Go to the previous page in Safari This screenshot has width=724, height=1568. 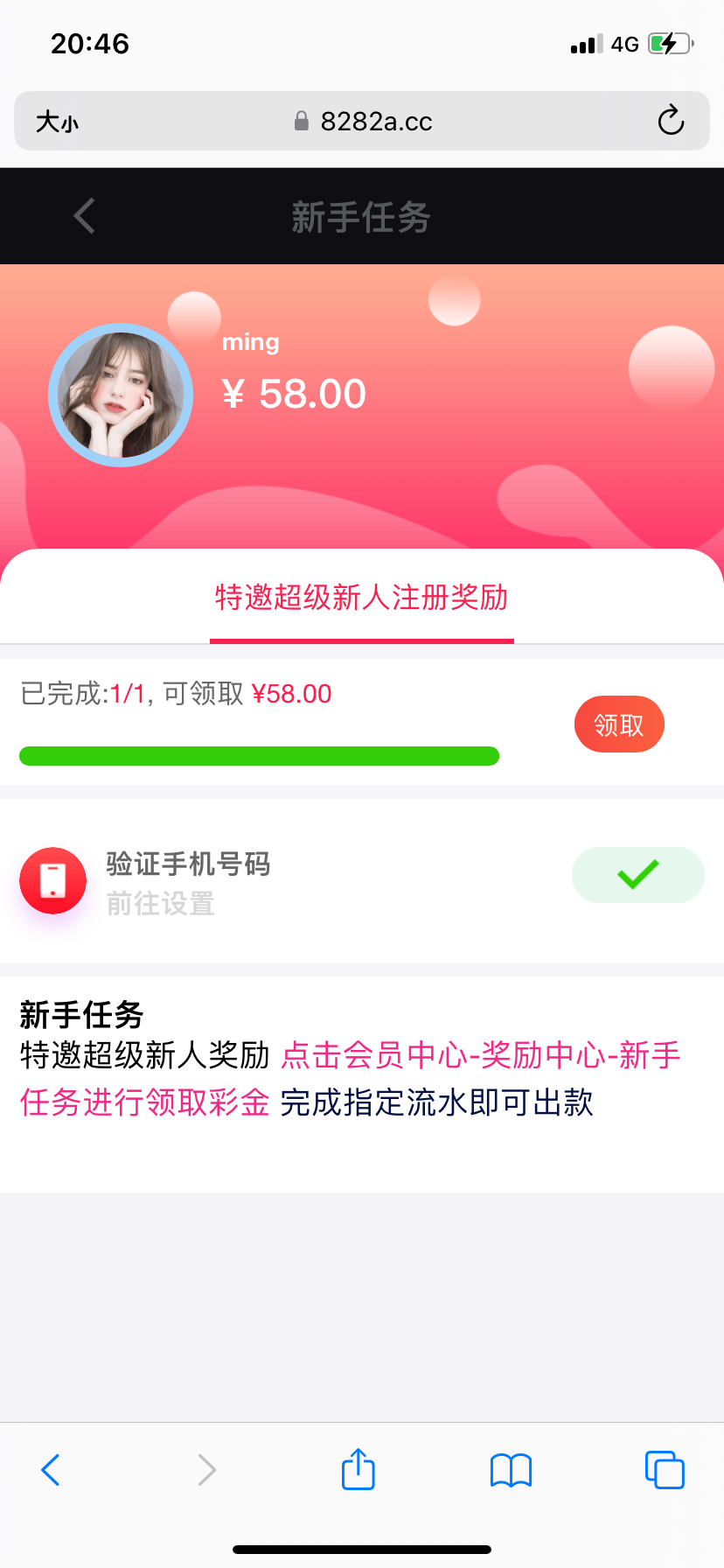(51, 1470)
